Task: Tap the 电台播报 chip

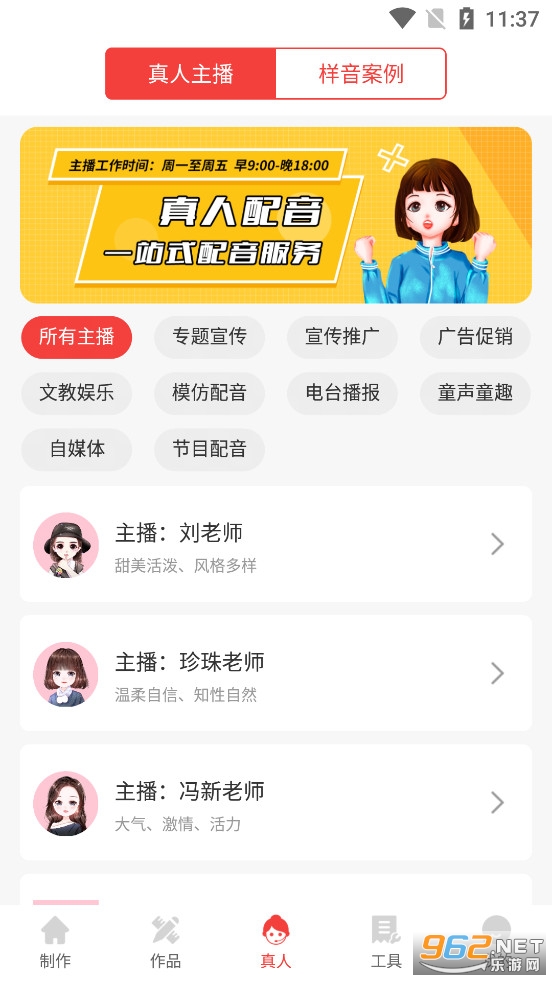Action: click(x=342, y=393)
